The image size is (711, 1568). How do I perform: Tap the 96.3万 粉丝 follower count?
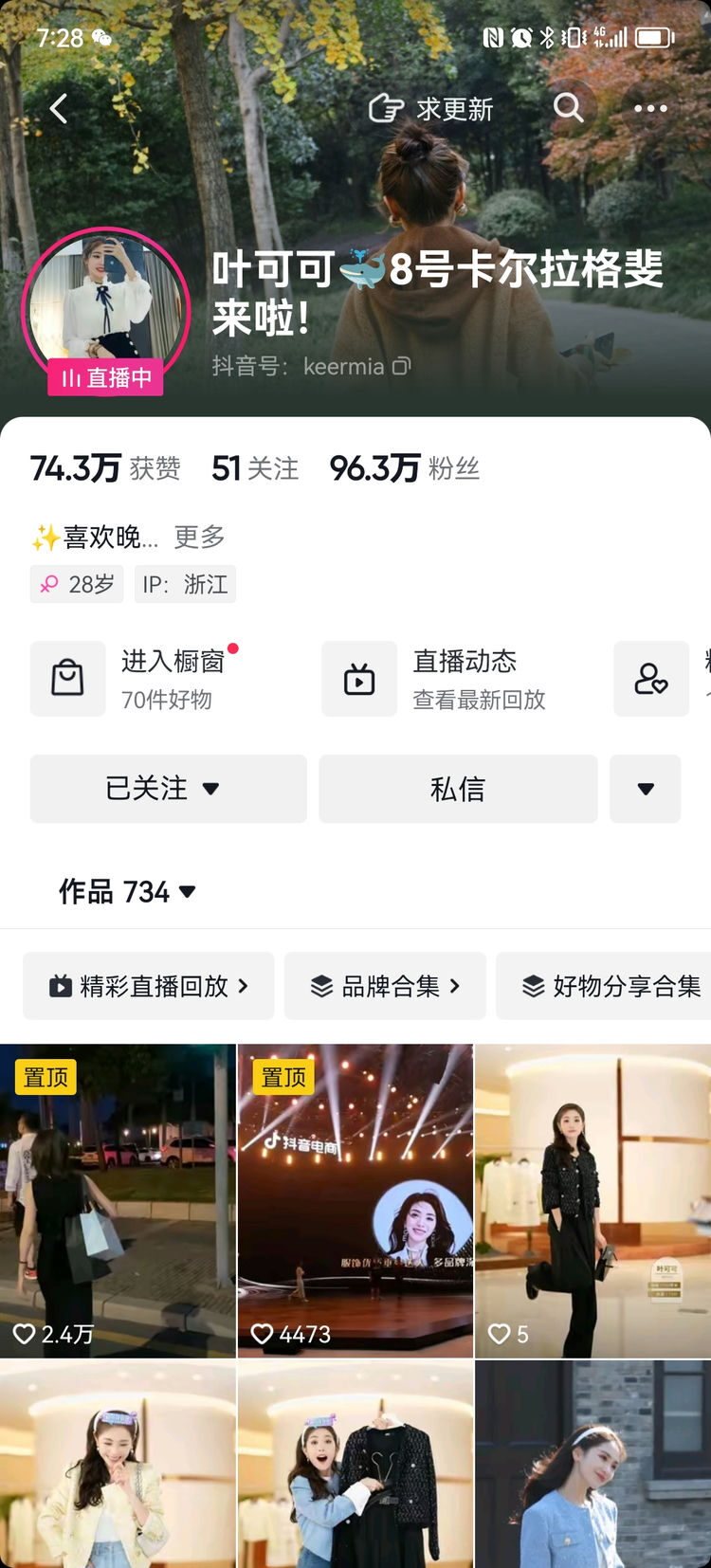pos(405,467)
